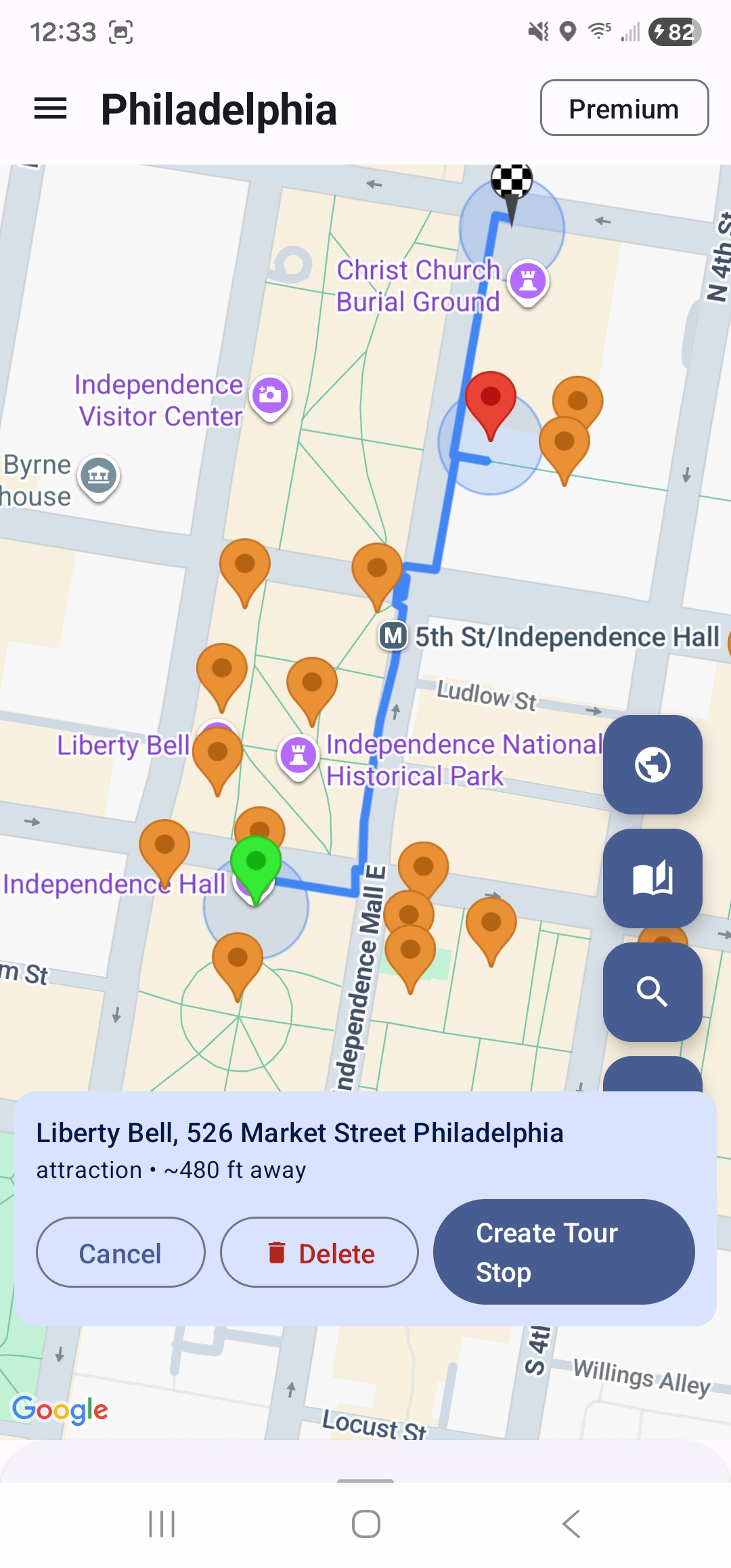Select the Byrne Courthouse museum icon

(x=98, y=476)
